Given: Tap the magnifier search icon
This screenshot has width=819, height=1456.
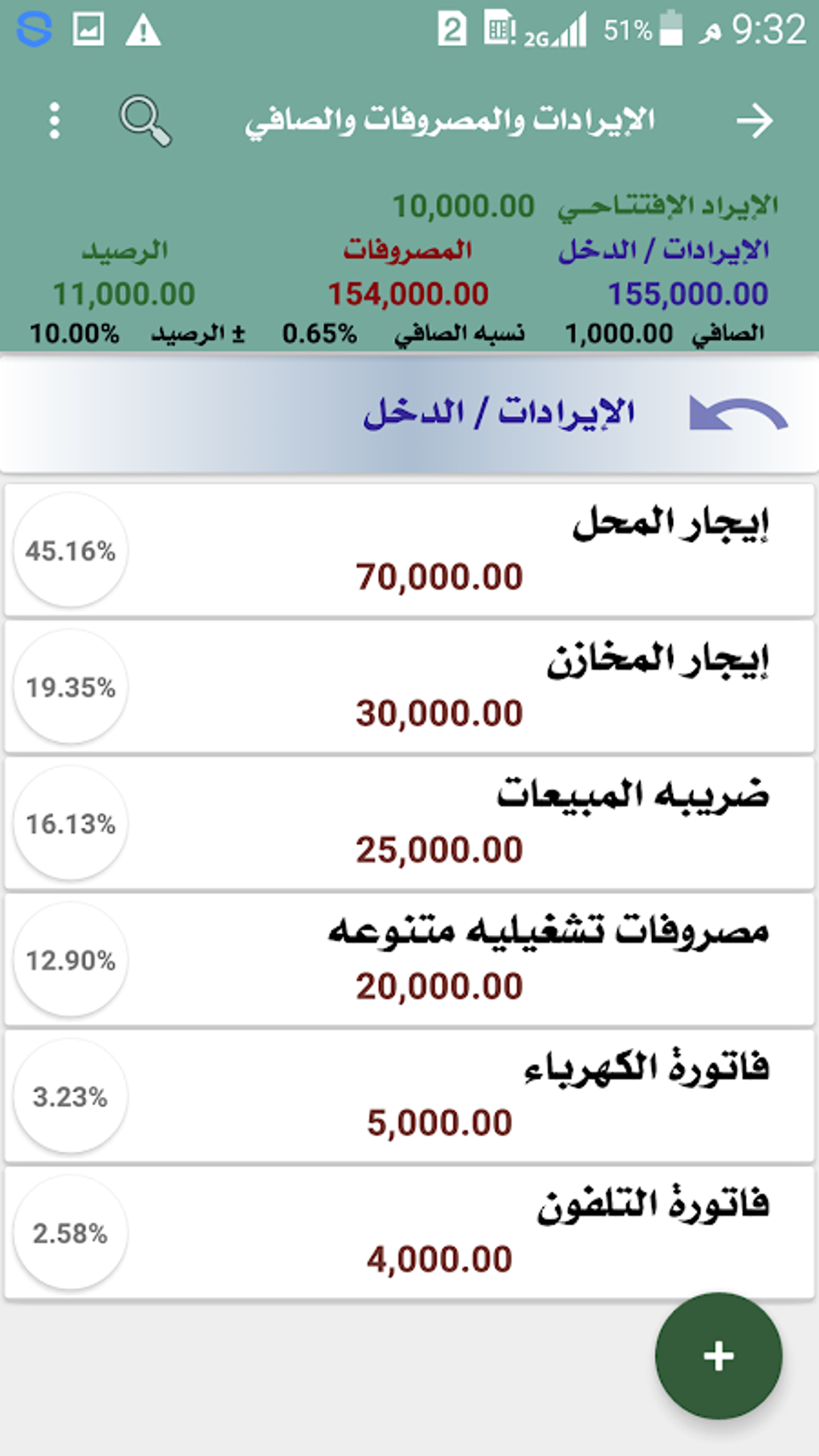Looking at the screenshot, I should point(145,121).
